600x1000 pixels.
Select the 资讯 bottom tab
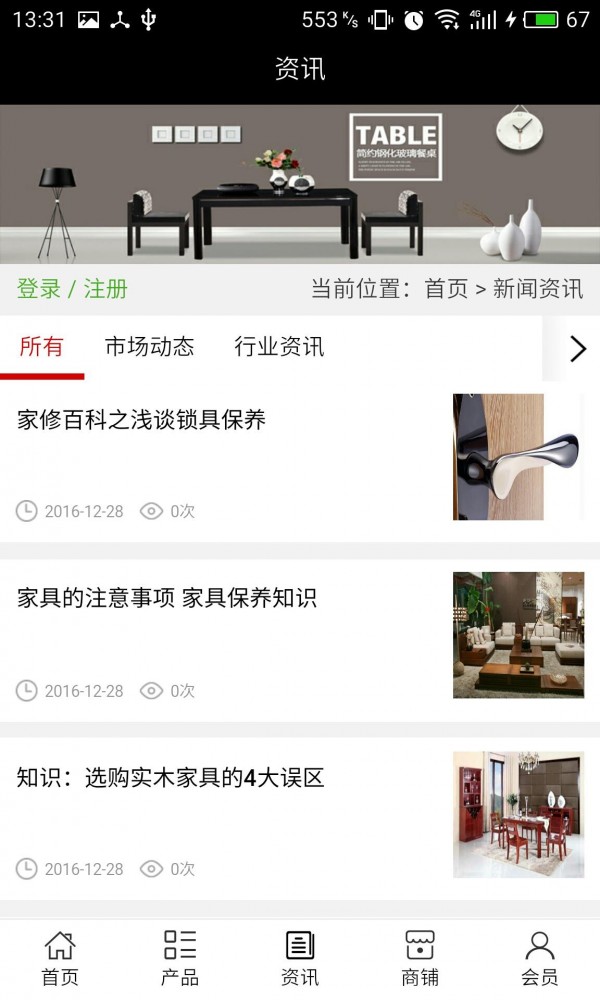(300, 958)
